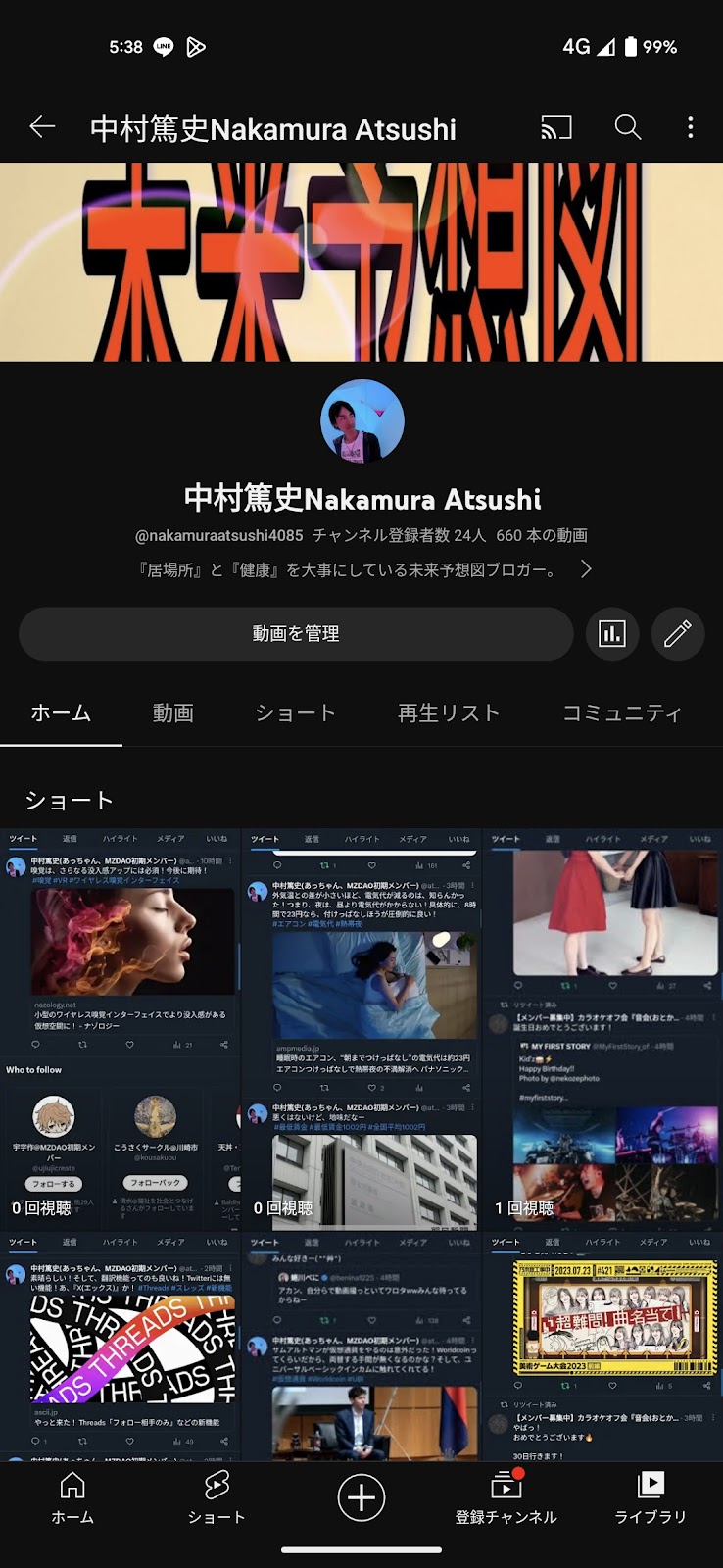Open the short about air conditioner sleep
This screenshot has height=1568, width=723.
(361, 1029)
